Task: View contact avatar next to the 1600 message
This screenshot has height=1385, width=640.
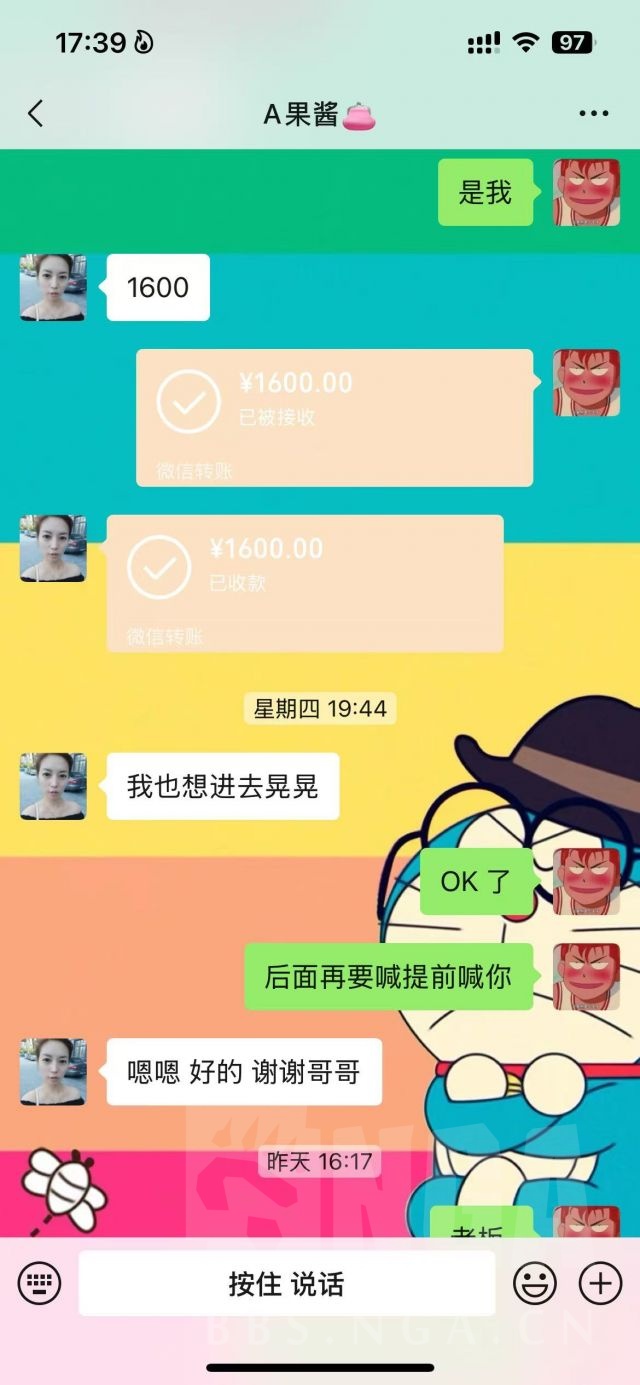Action: pos(53,287)
